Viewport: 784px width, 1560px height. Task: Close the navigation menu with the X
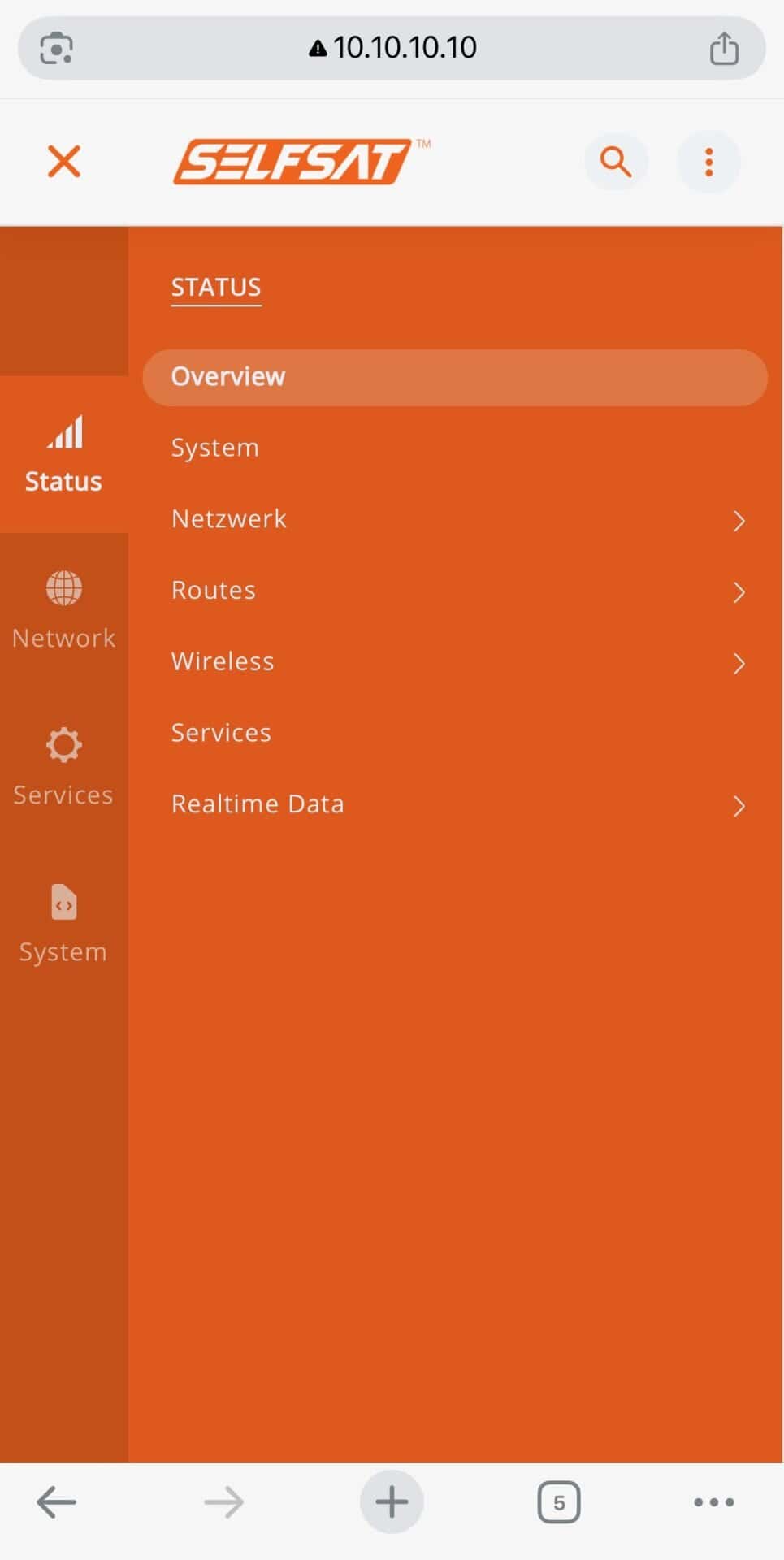click(x=64, y=161)
